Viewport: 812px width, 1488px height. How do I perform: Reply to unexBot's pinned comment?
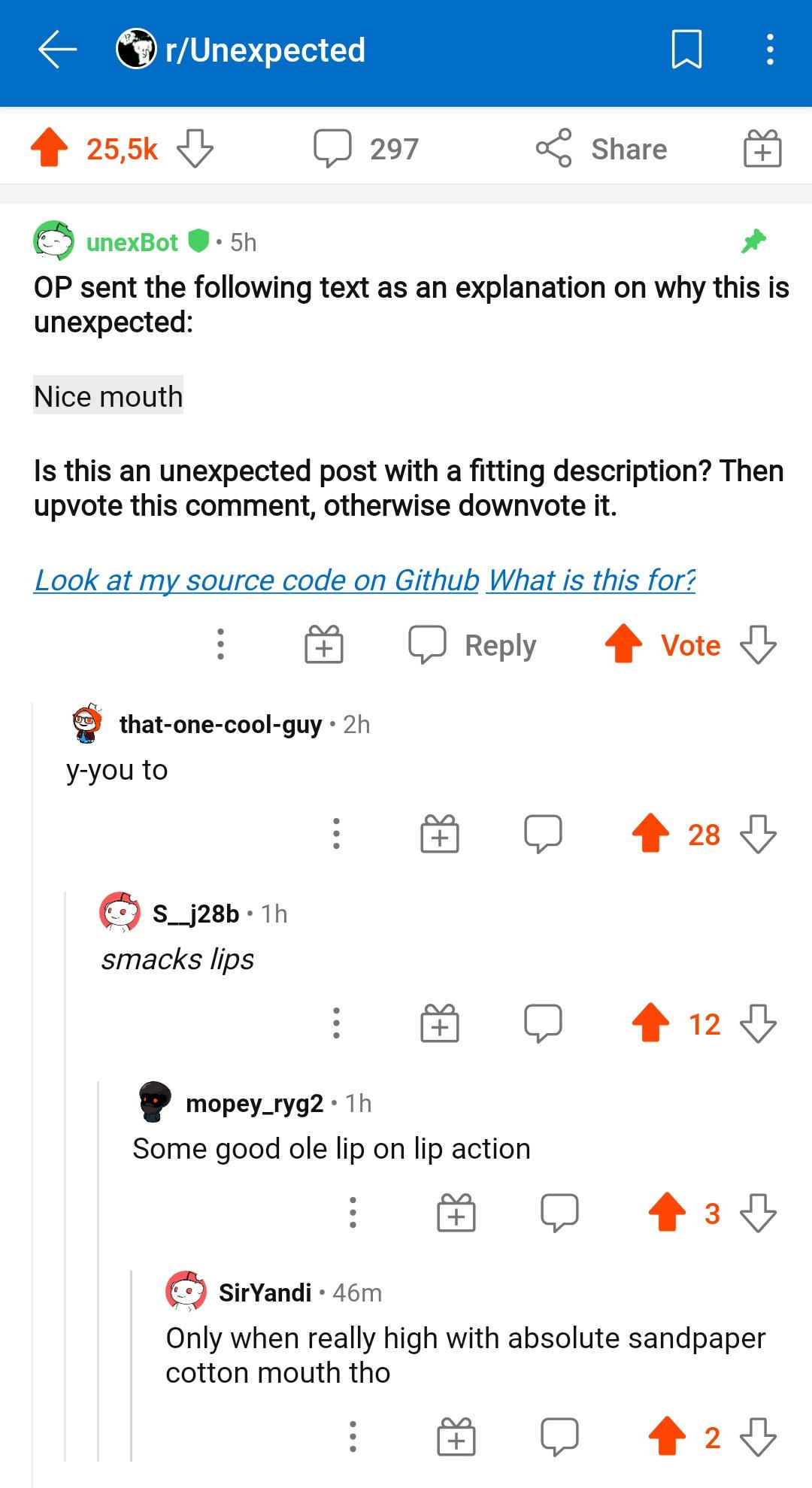click(475, 644)
